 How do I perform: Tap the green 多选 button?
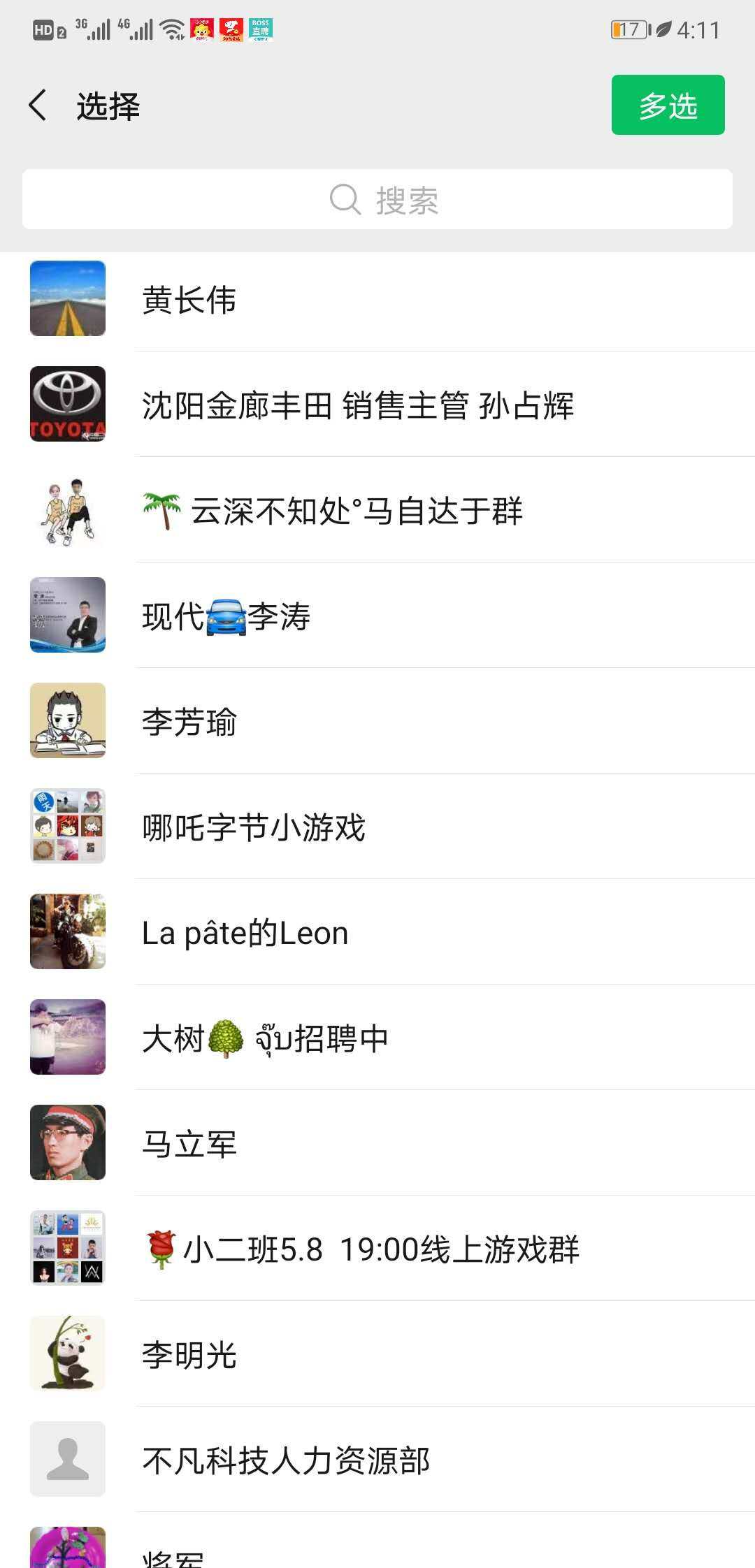(x=668, y=106)
